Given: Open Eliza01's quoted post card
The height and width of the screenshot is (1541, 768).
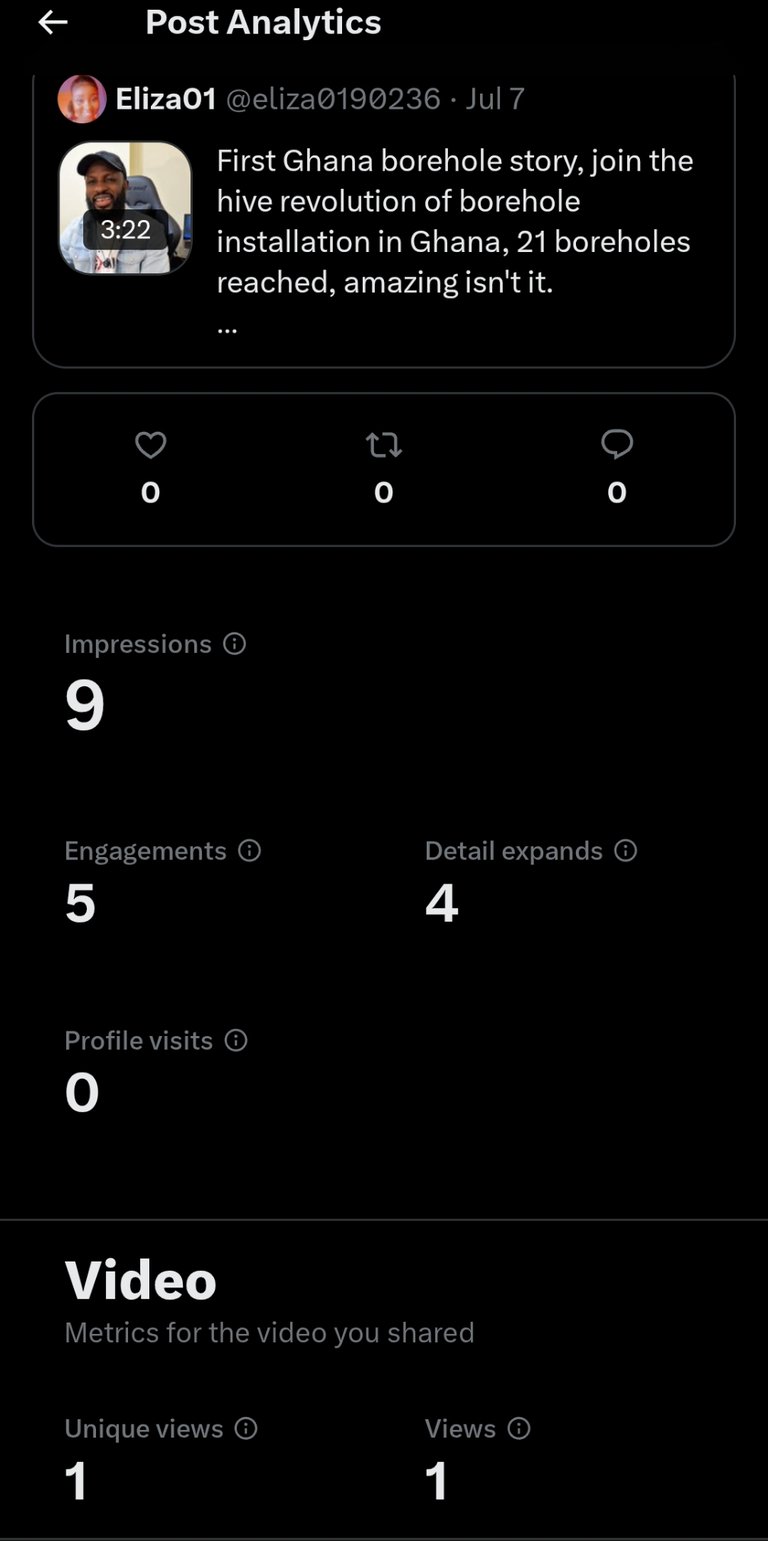Looking at the screenshot, I should coord(384,220).
